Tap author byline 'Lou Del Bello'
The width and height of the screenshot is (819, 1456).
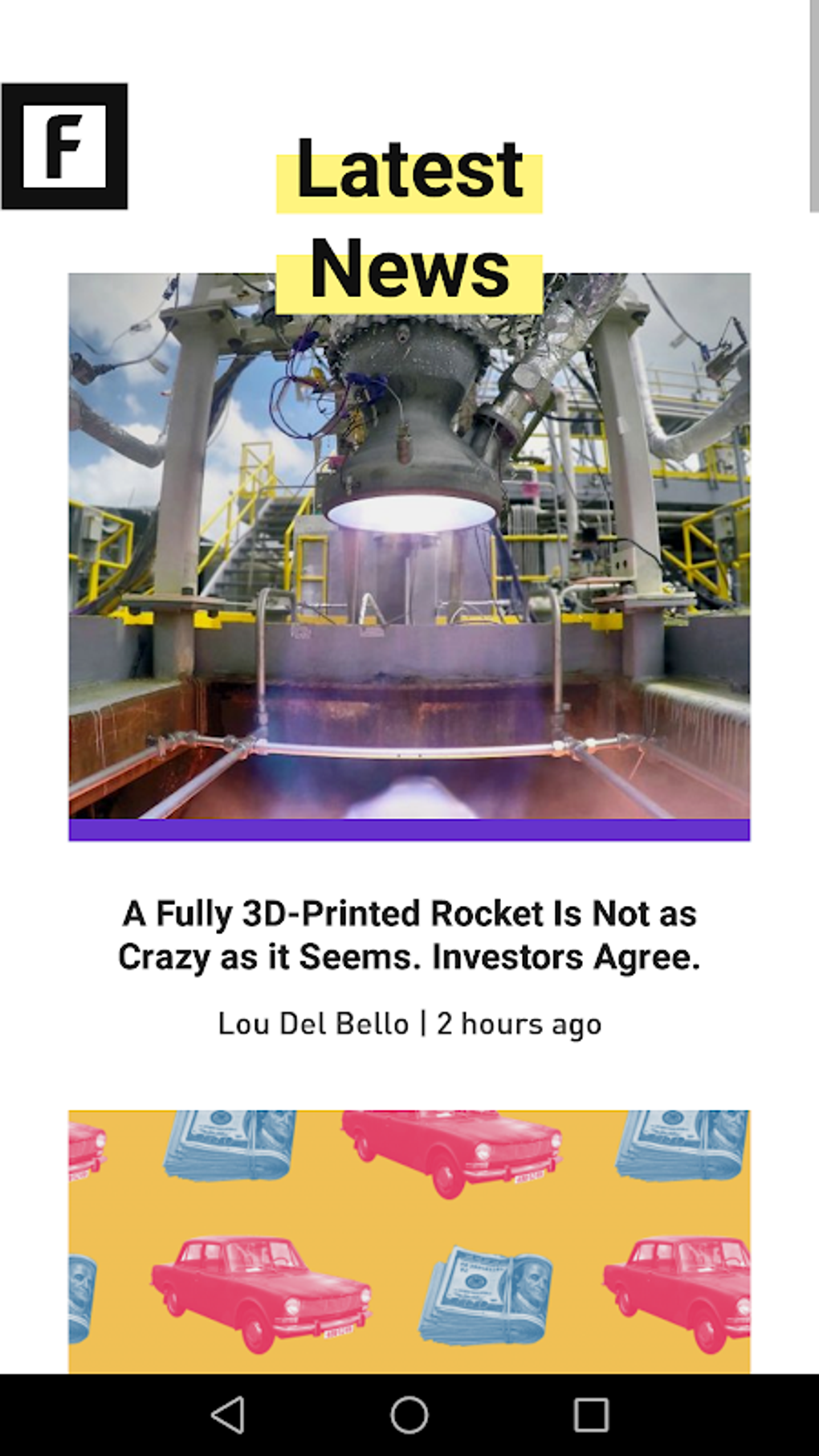[313, 1023]
